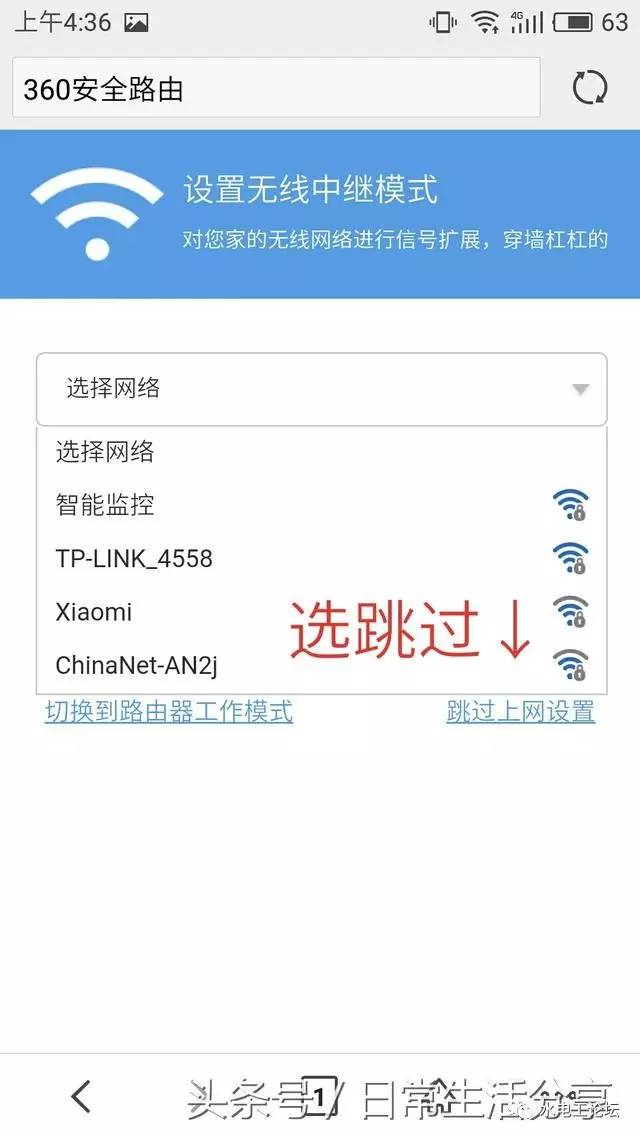The height and width of the screenshot is (1138, 640).
Task: Choose the TP-LINK_4558 network
Action: pos(134,558)
